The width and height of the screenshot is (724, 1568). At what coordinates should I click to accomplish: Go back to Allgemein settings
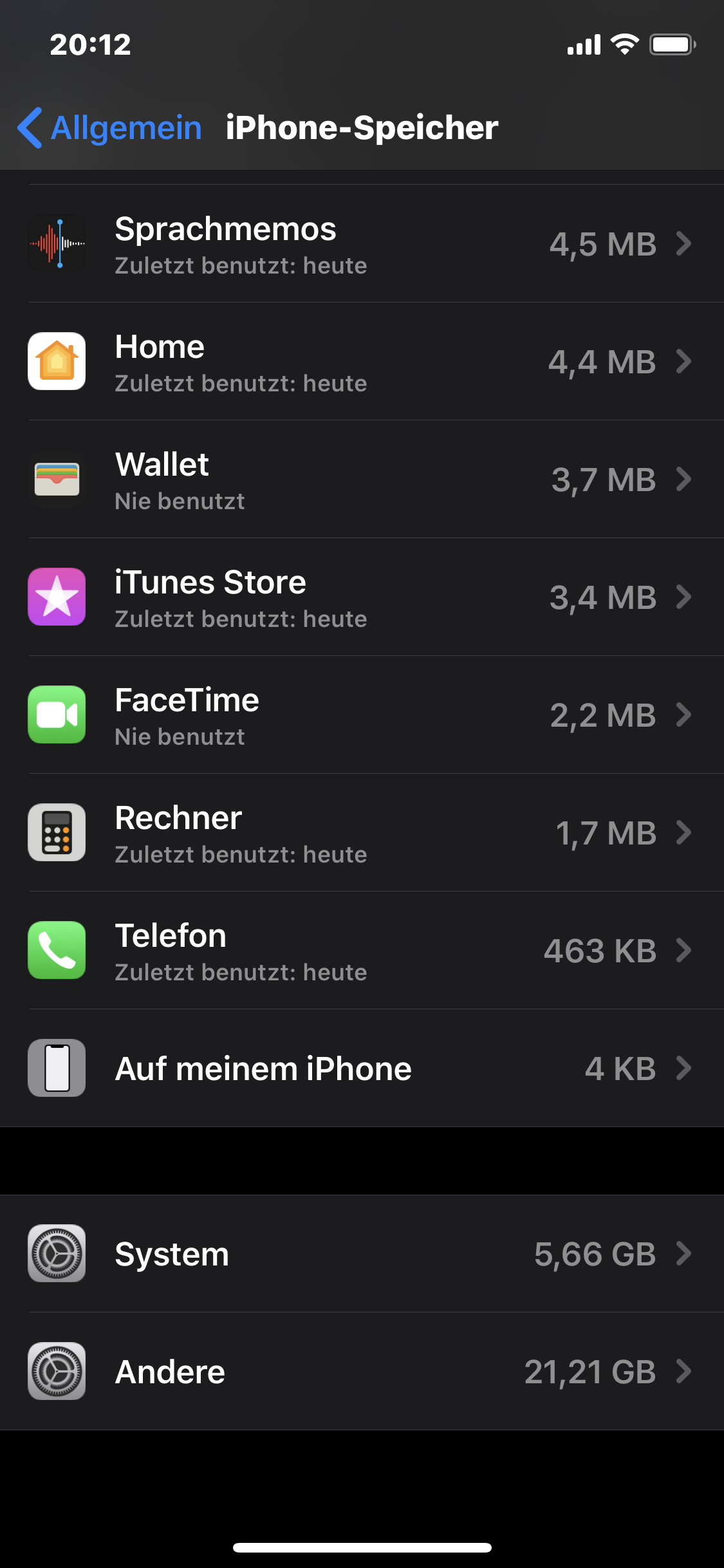coord(111,127)
